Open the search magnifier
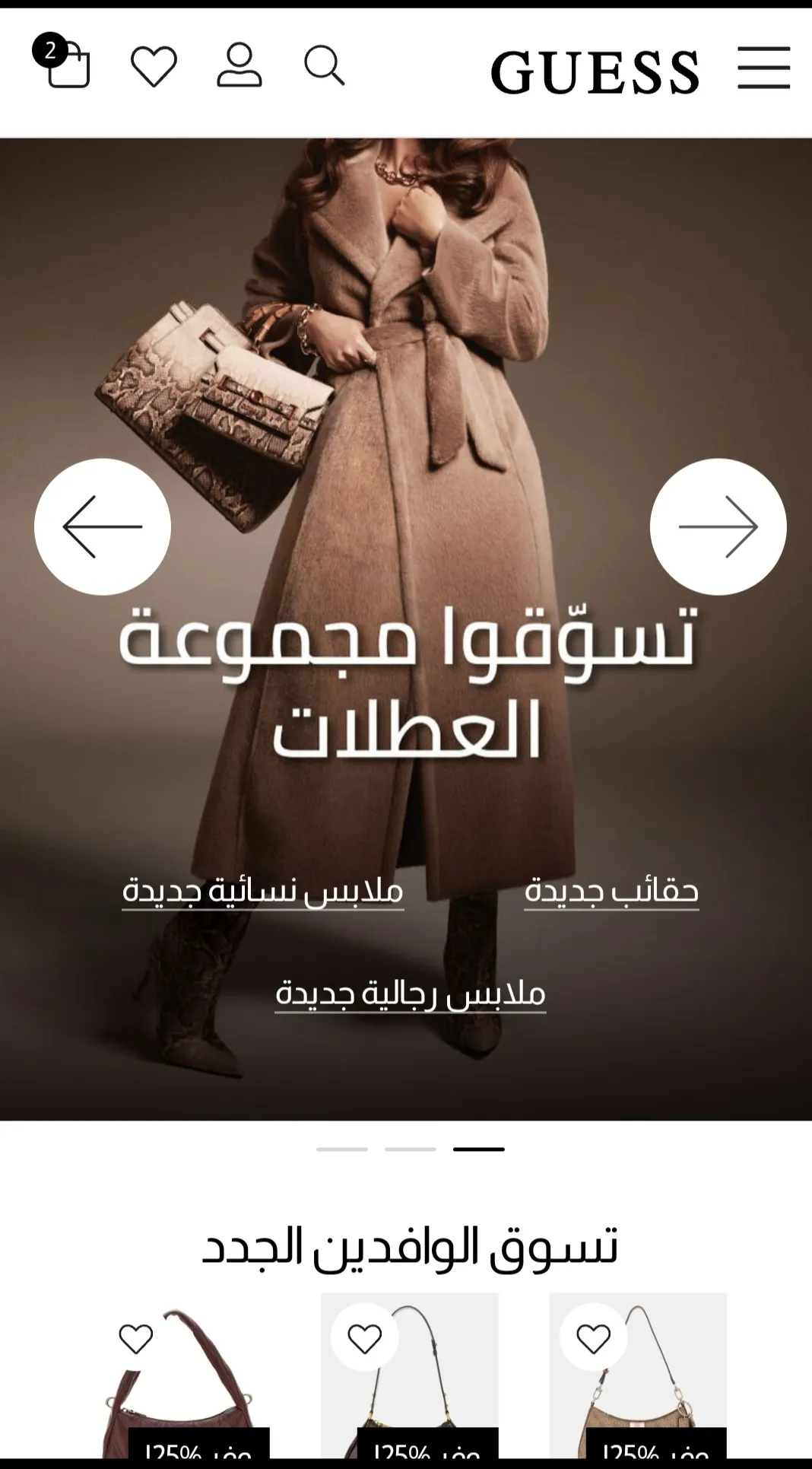This screenshot has height=1469, width=812. tap(324, 65)
